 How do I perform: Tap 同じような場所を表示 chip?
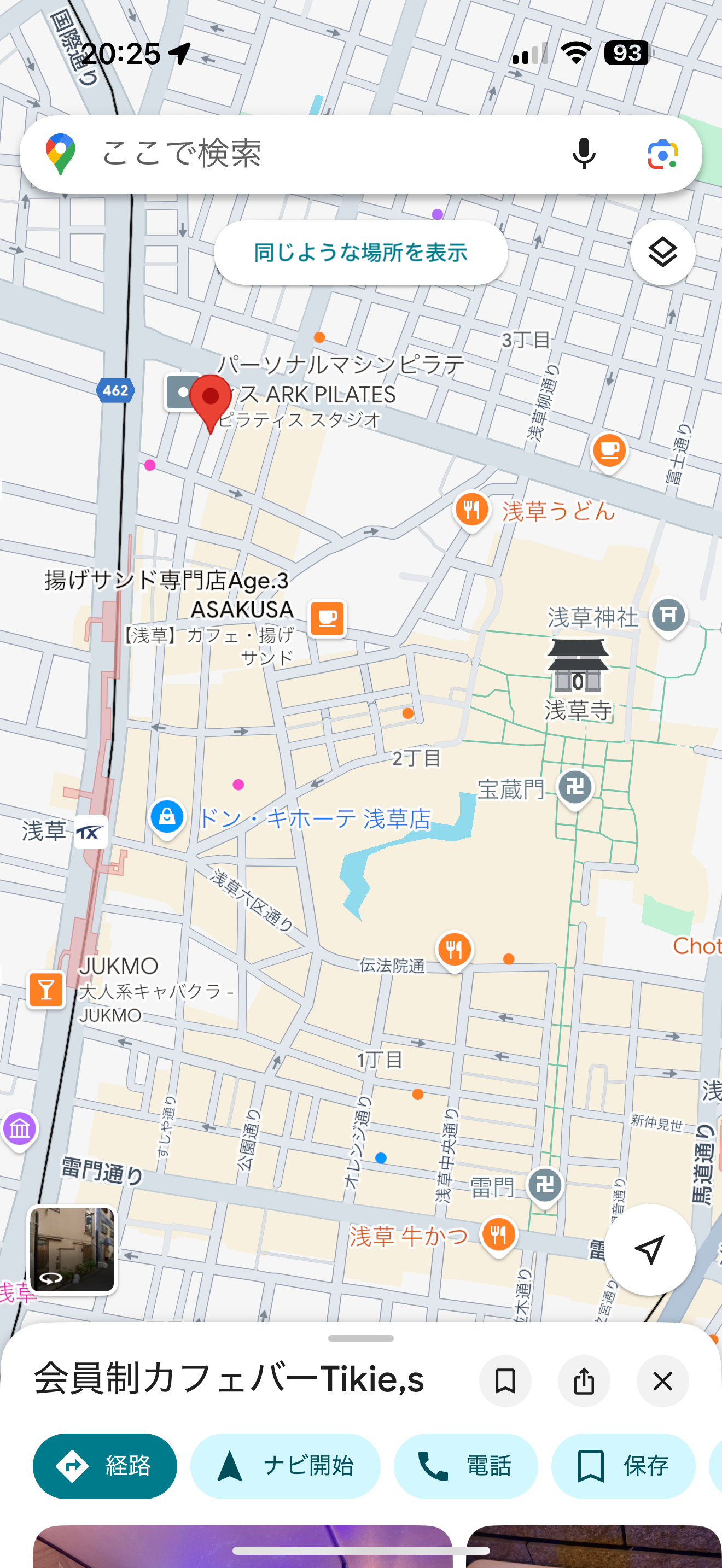[360, 252]
